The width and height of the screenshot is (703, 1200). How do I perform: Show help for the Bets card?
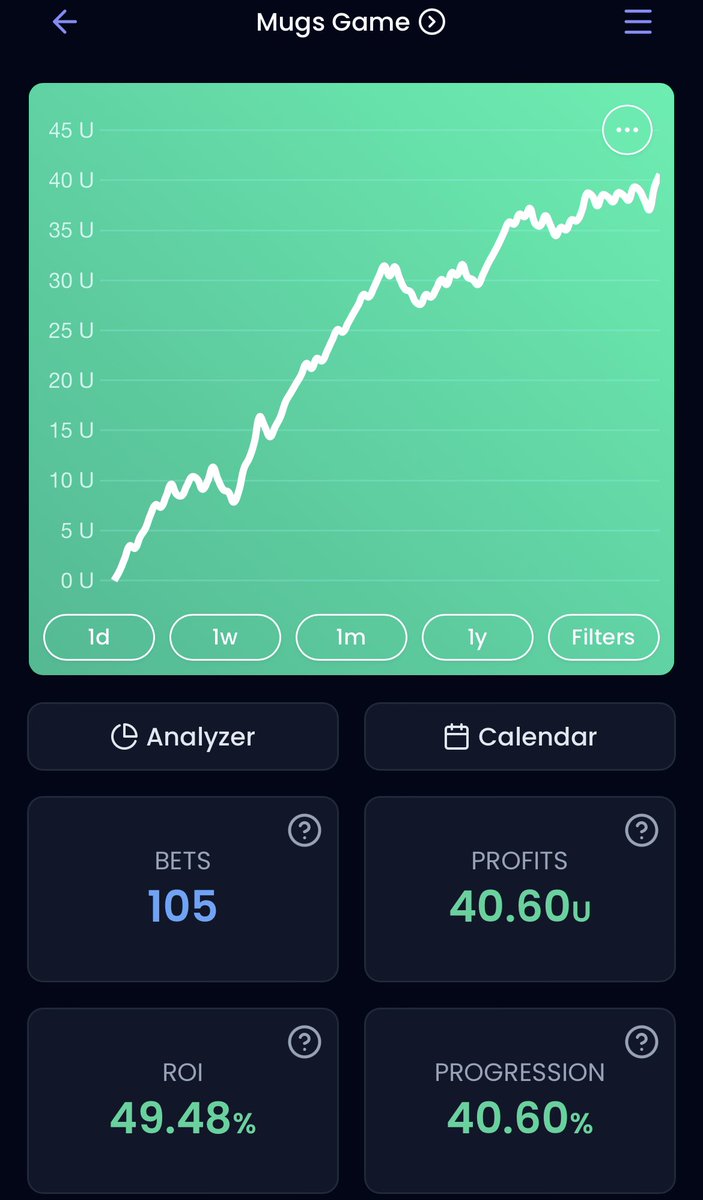click(x=304, y=830)
